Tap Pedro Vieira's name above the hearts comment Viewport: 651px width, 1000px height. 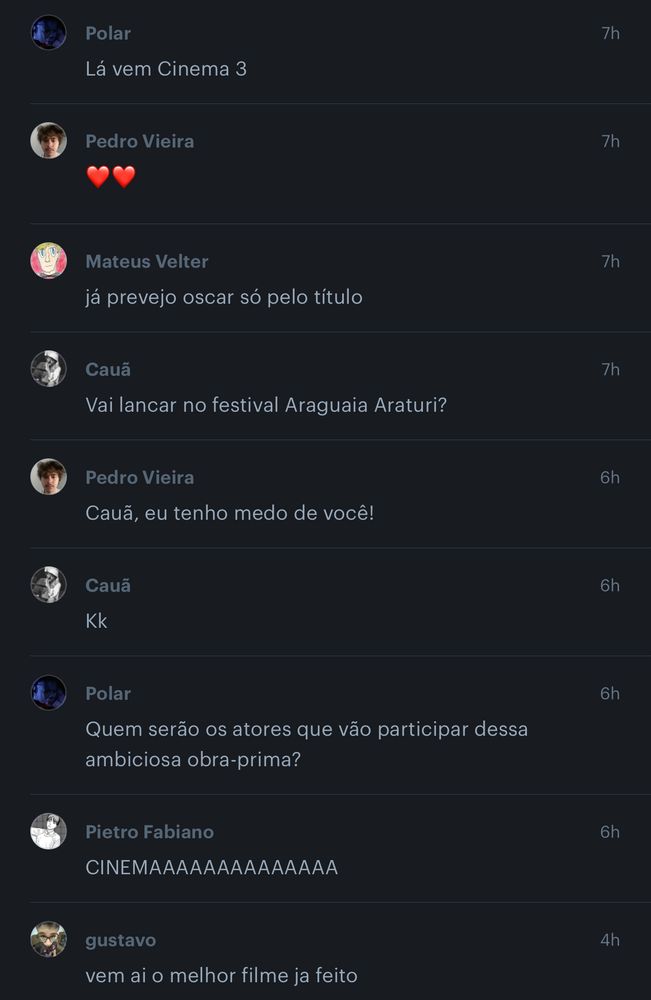[x=139, y=141]
